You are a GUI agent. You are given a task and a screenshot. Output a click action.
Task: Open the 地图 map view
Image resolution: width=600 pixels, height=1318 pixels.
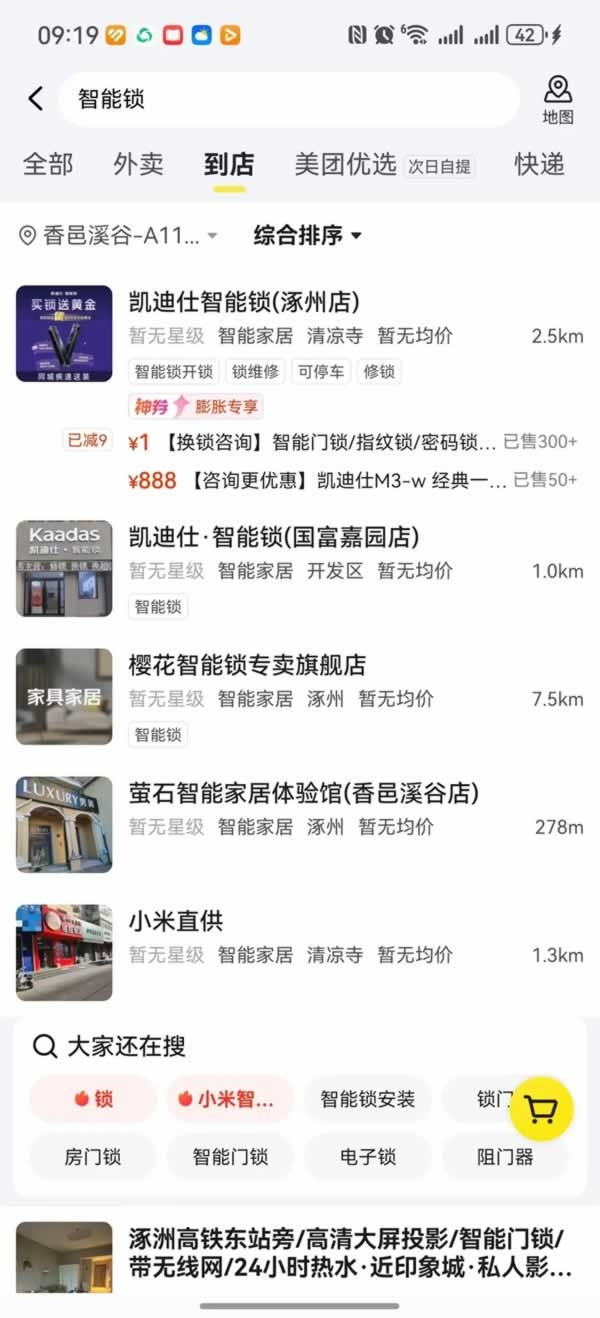click(x=558, y=100)
